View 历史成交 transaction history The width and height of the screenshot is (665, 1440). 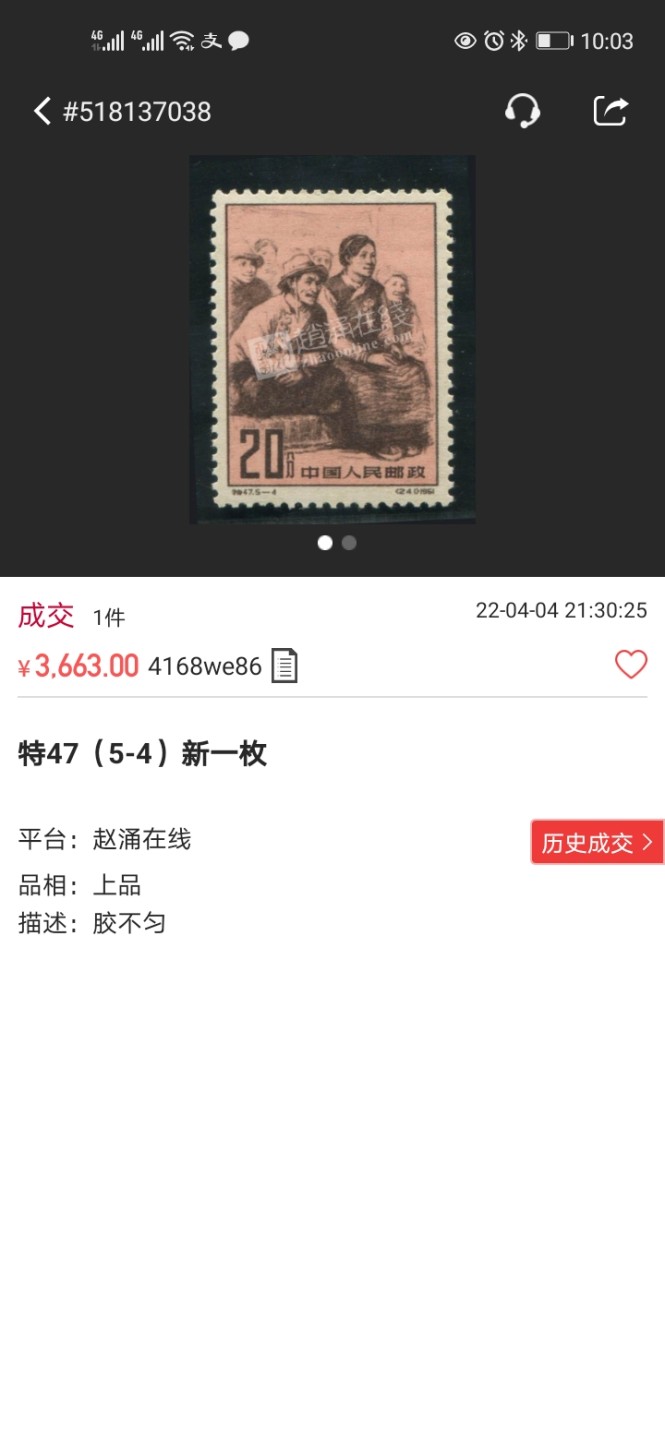[597, 842]
